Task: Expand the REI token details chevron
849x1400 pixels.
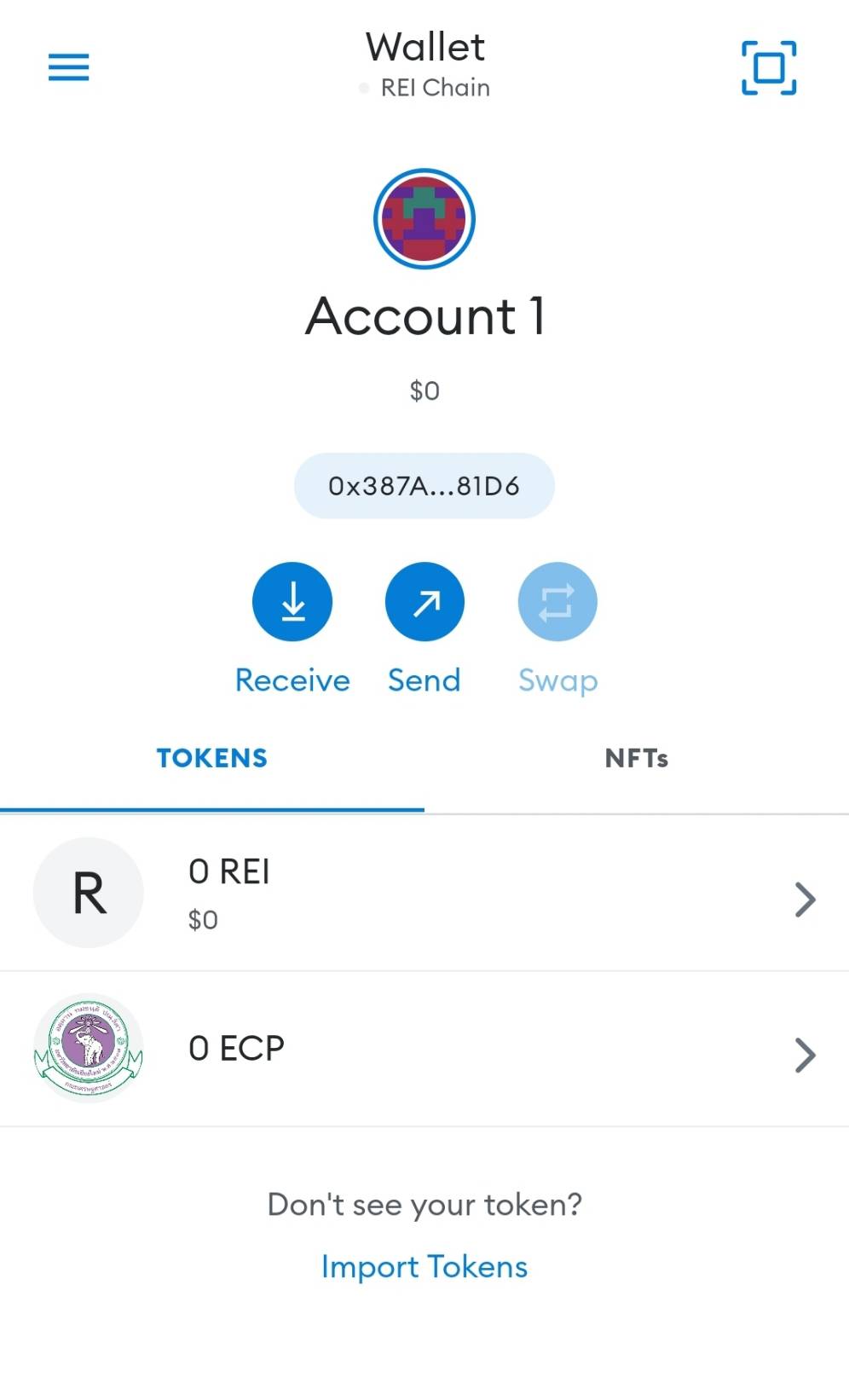Action: point(804,898)
